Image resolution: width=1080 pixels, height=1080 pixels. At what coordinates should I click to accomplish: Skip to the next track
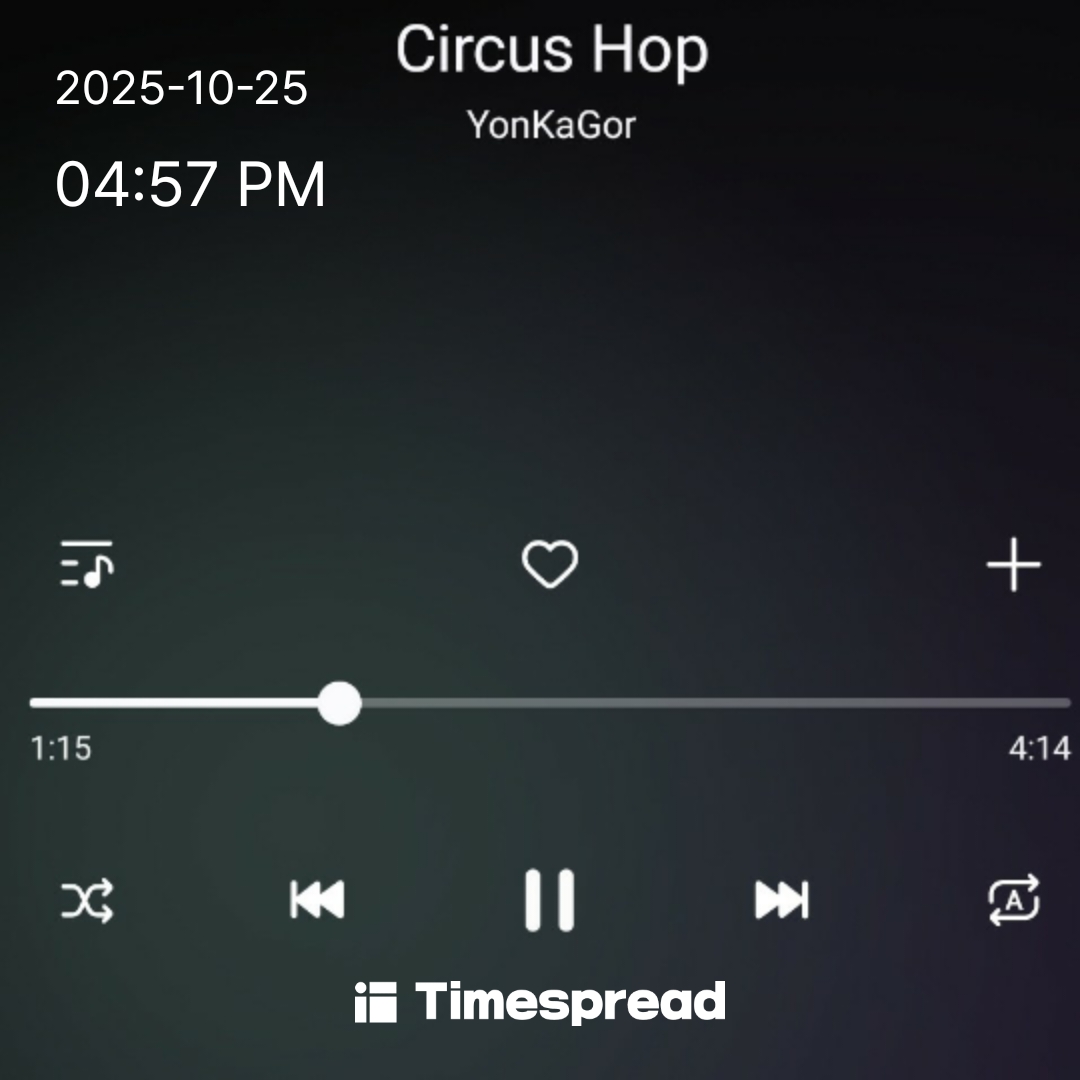(781, 900)
